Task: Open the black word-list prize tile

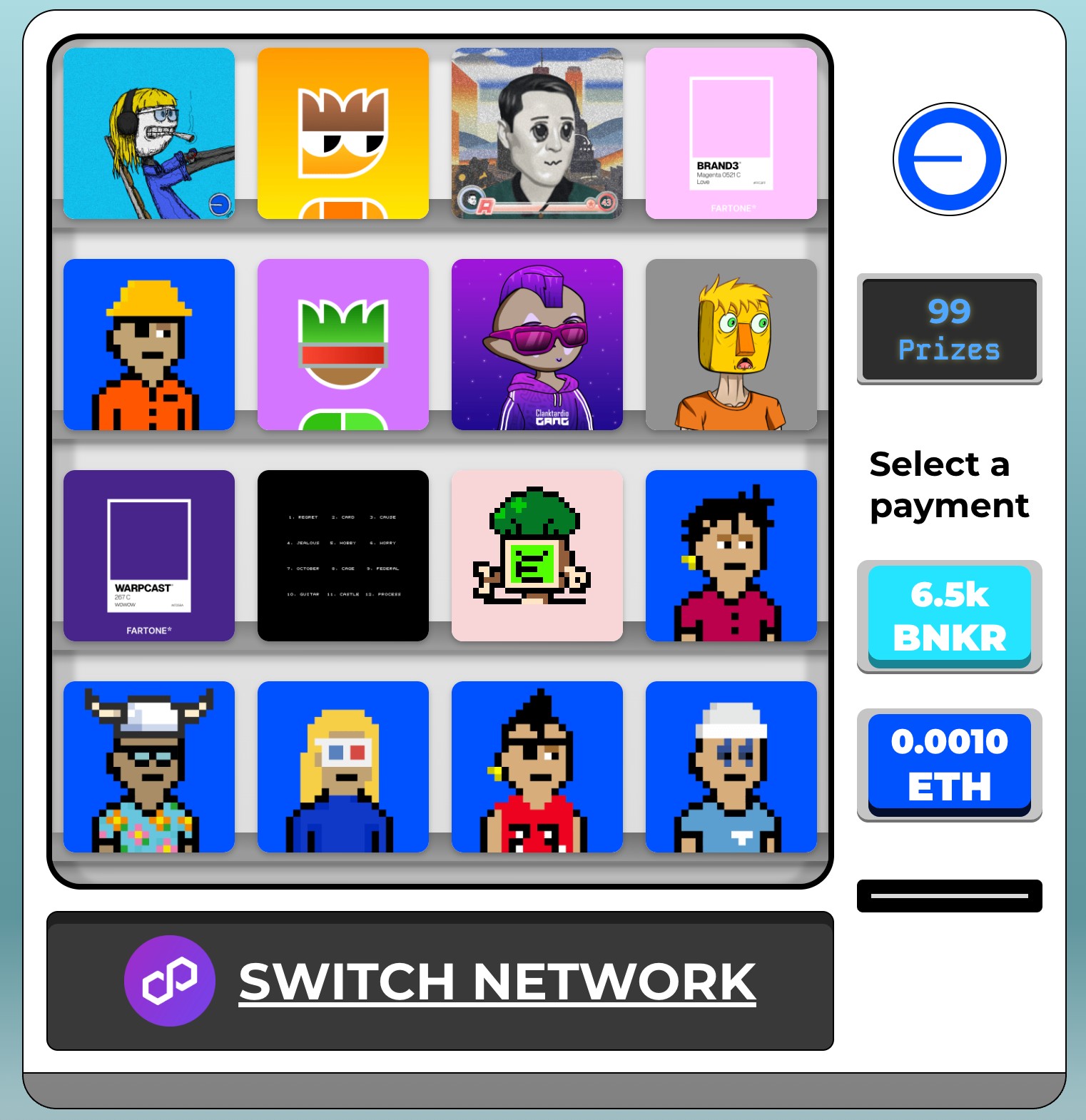Action: click(x=342, y=556)
